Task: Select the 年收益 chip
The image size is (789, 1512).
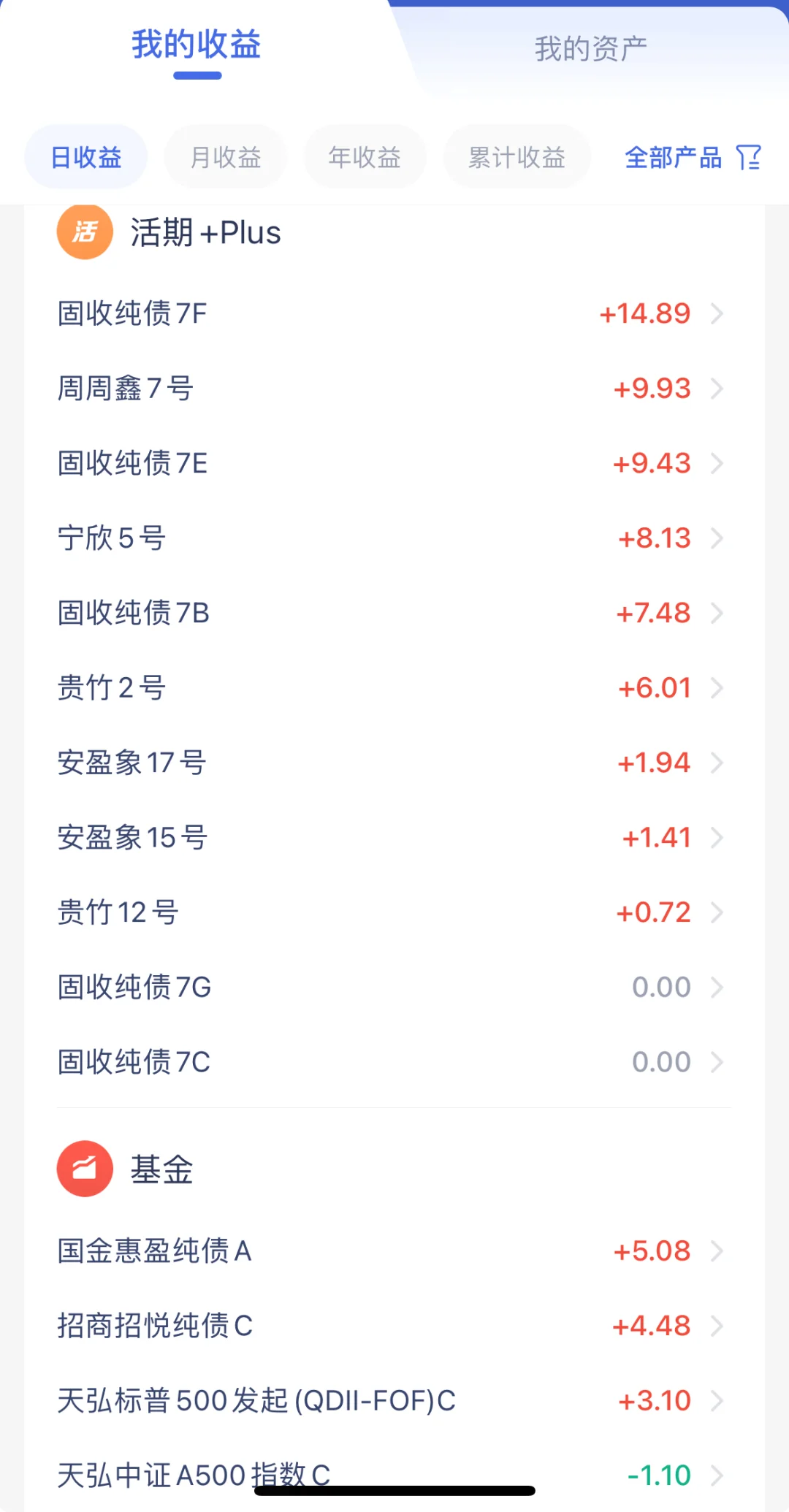Action: [365, 157]
